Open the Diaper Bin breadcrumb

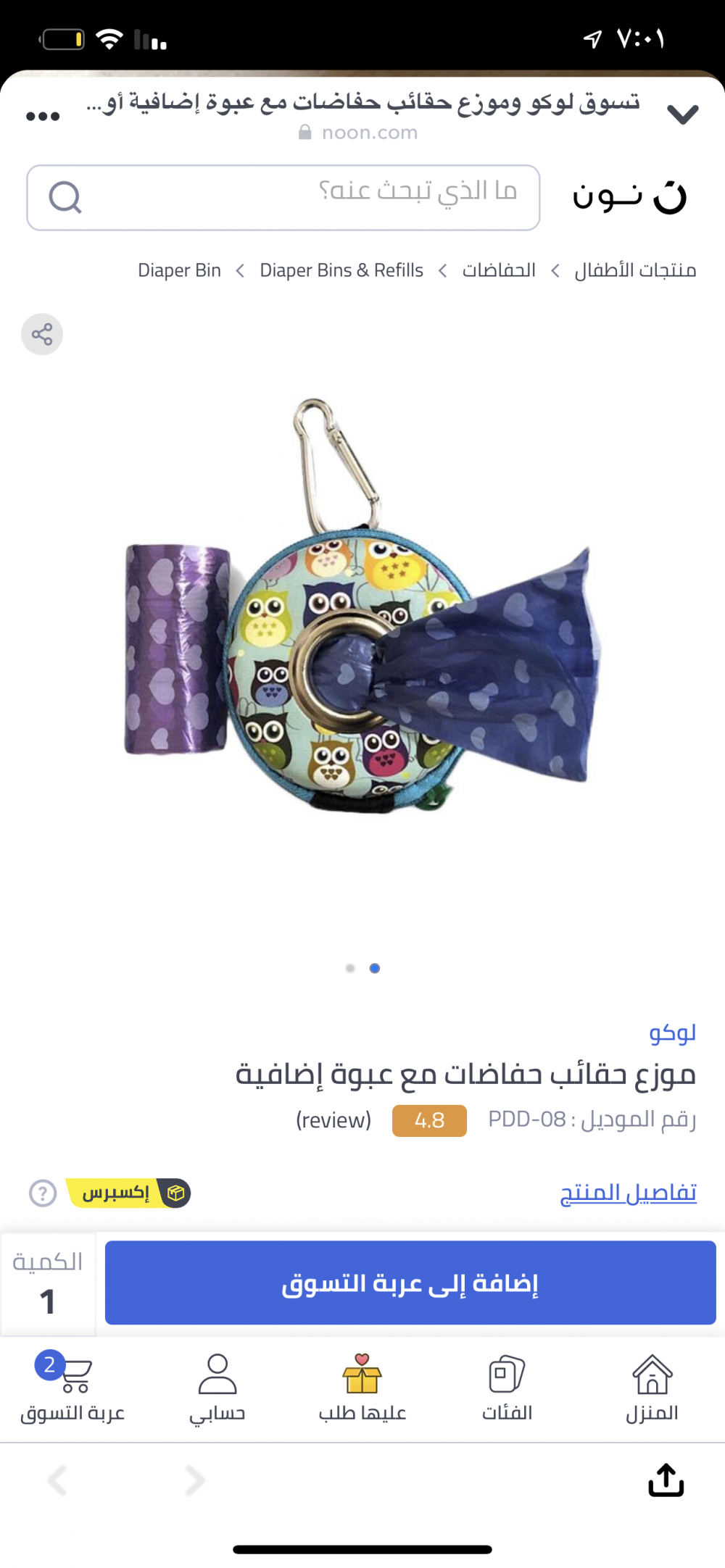coord(179,270)
